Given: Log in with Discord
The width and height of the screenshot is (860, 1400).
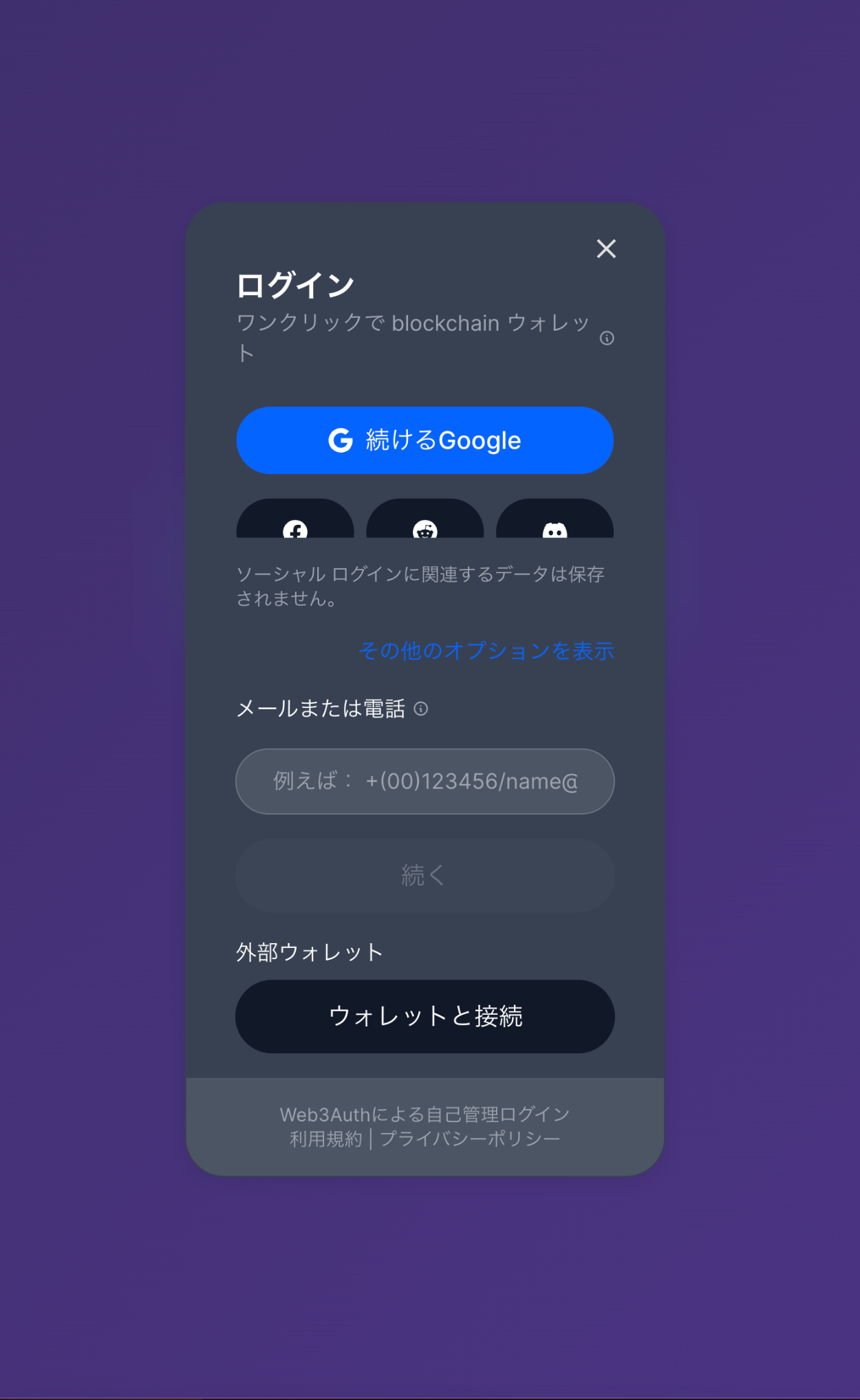Looking at the screenshot, I should pos(555,521).
